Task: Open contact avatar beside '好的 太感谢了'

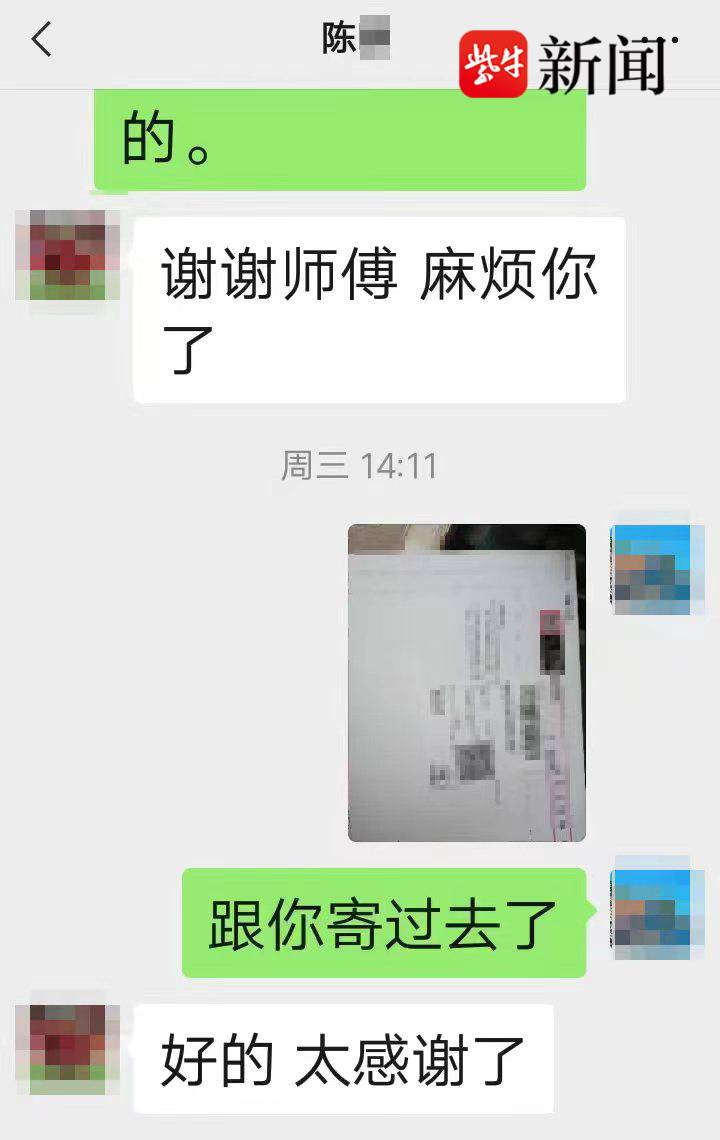Action: [68, 1048]
